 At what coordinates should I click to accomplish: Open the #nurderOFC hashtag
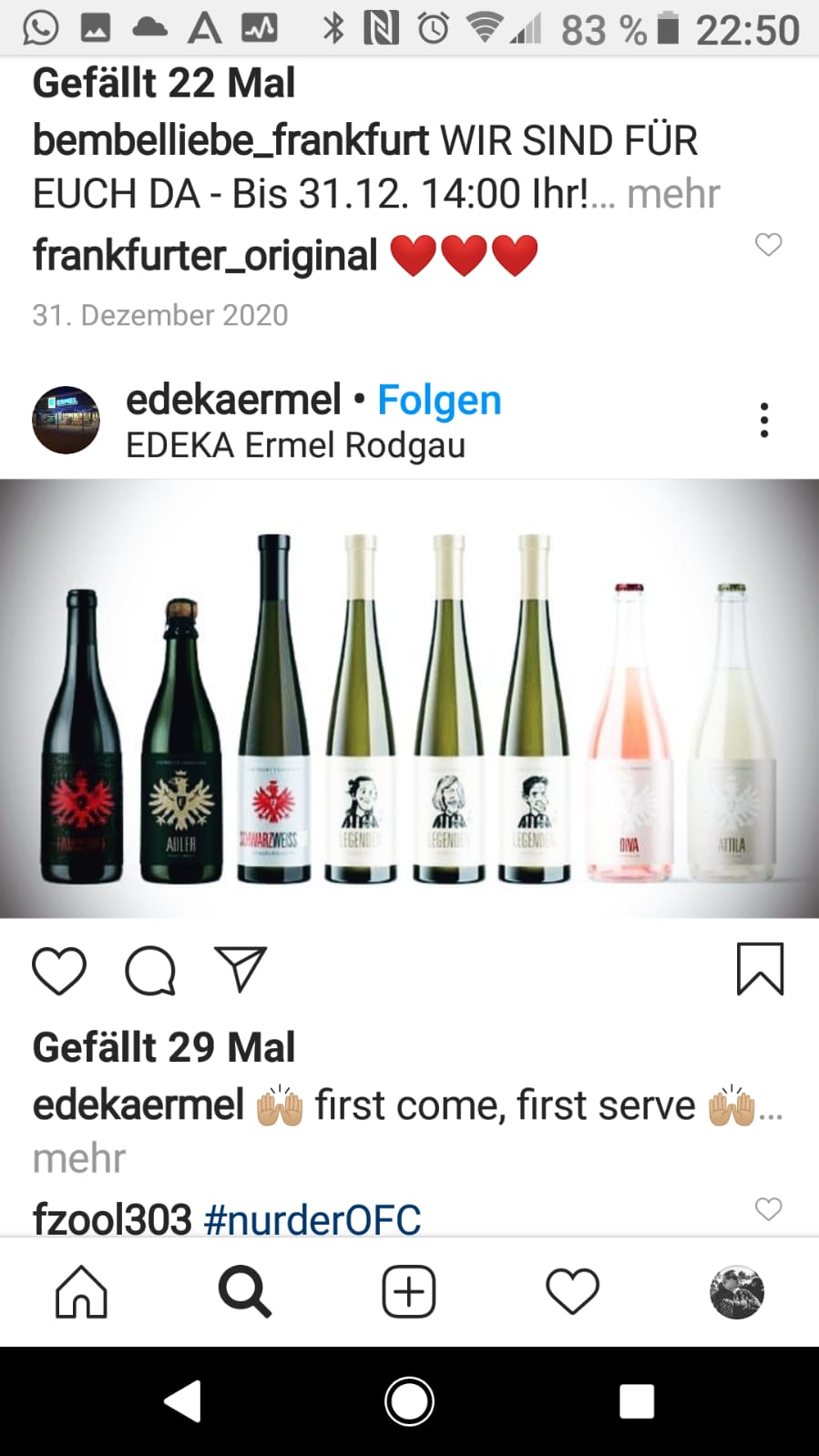pyautogui.click(x=312, y=1219)
